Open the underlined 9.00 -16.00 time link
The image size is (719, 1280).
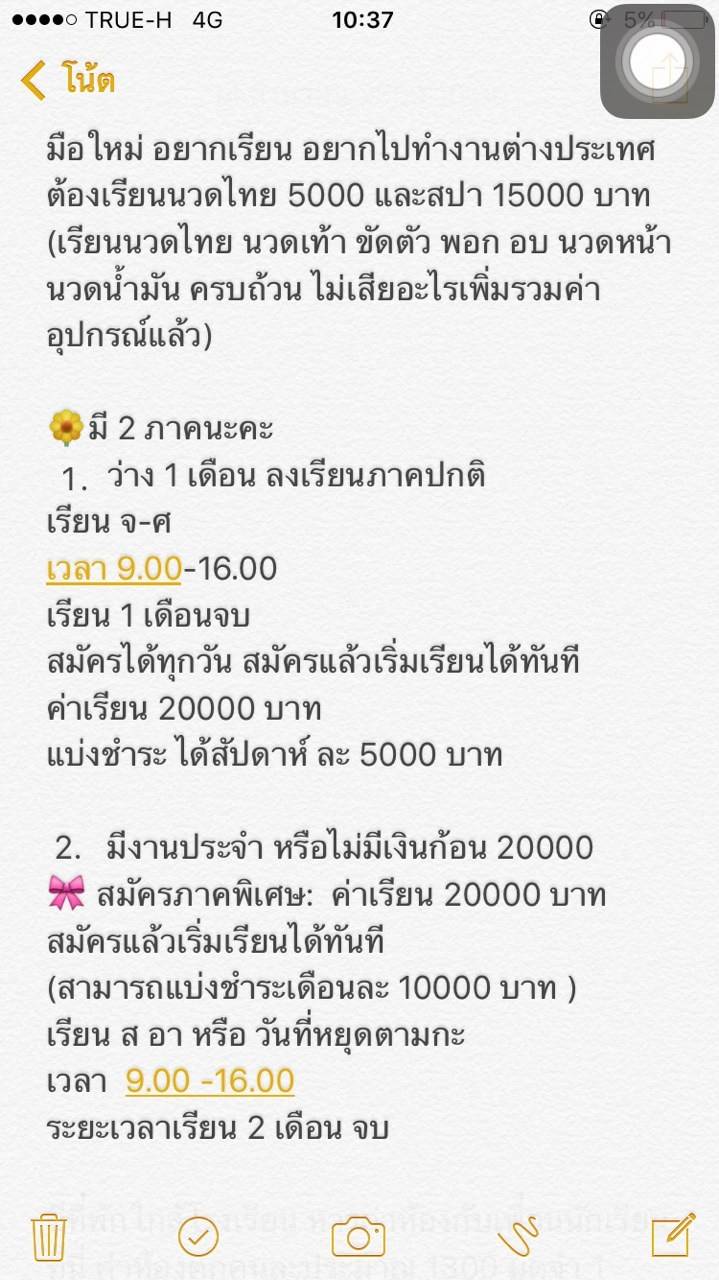click(210, 1081)
